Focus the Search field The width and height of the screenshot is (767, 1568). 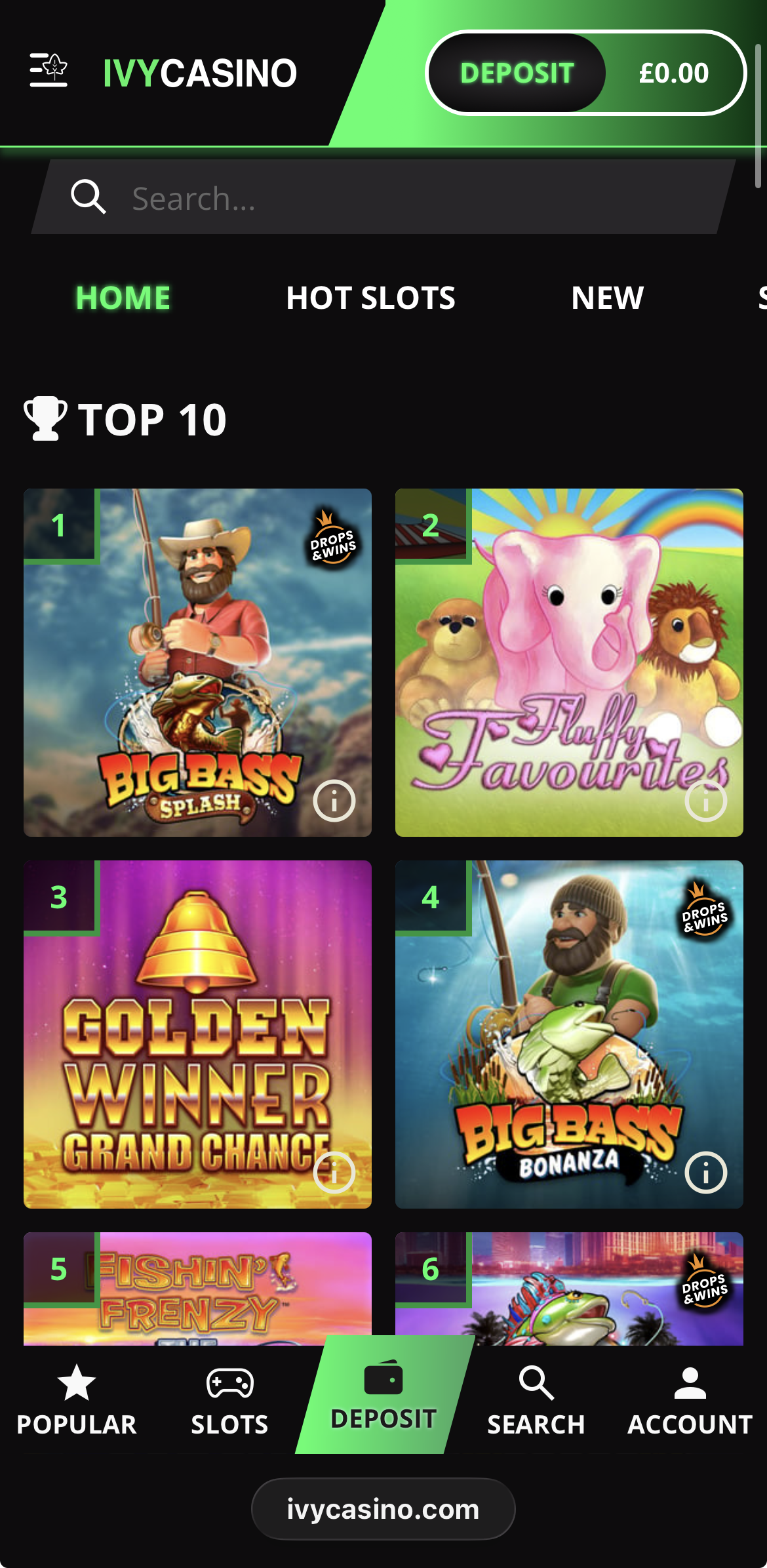[x=393, y=198]
